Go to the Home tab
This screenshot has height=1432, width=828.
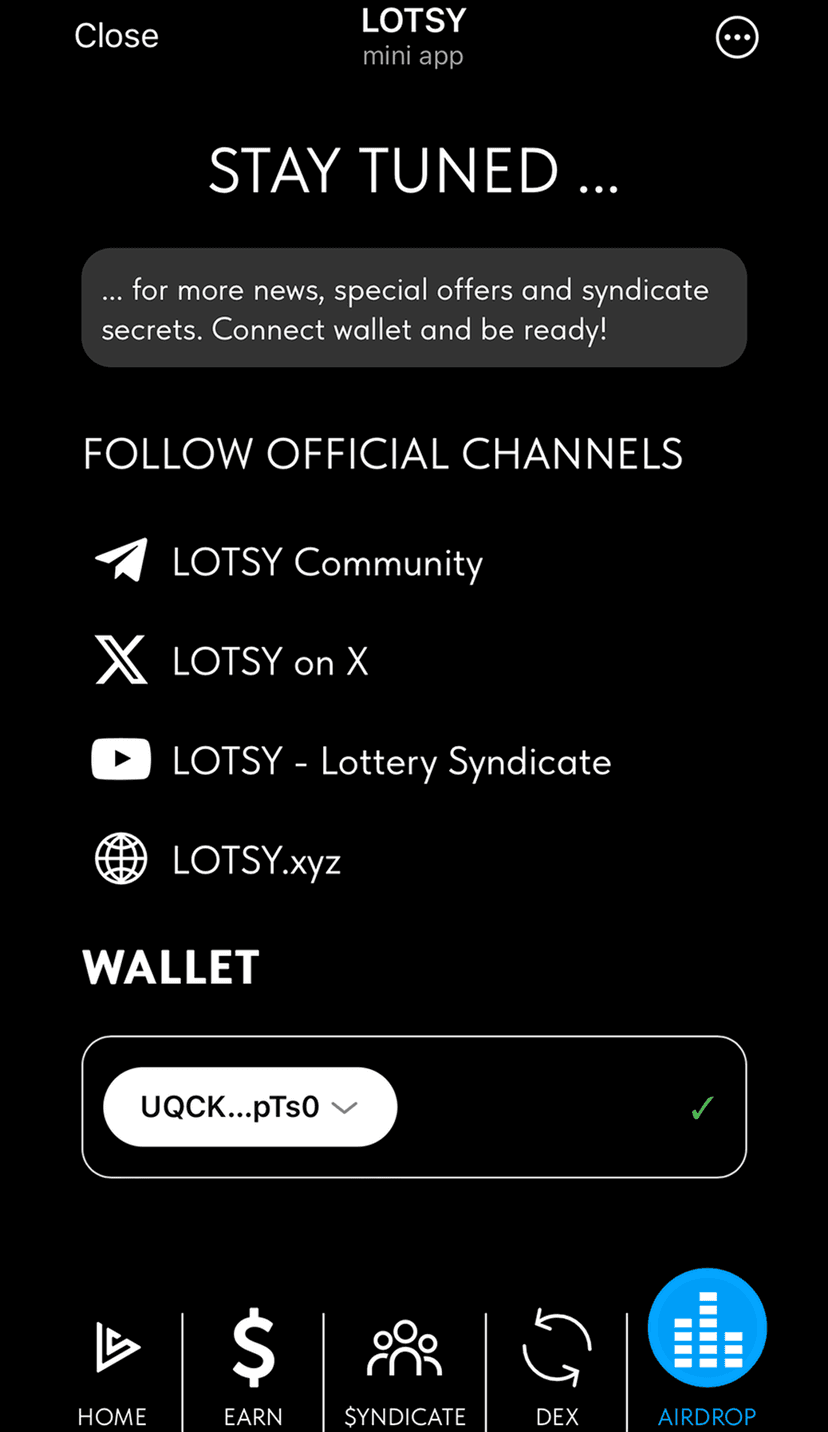click(x=112, y=1368)
